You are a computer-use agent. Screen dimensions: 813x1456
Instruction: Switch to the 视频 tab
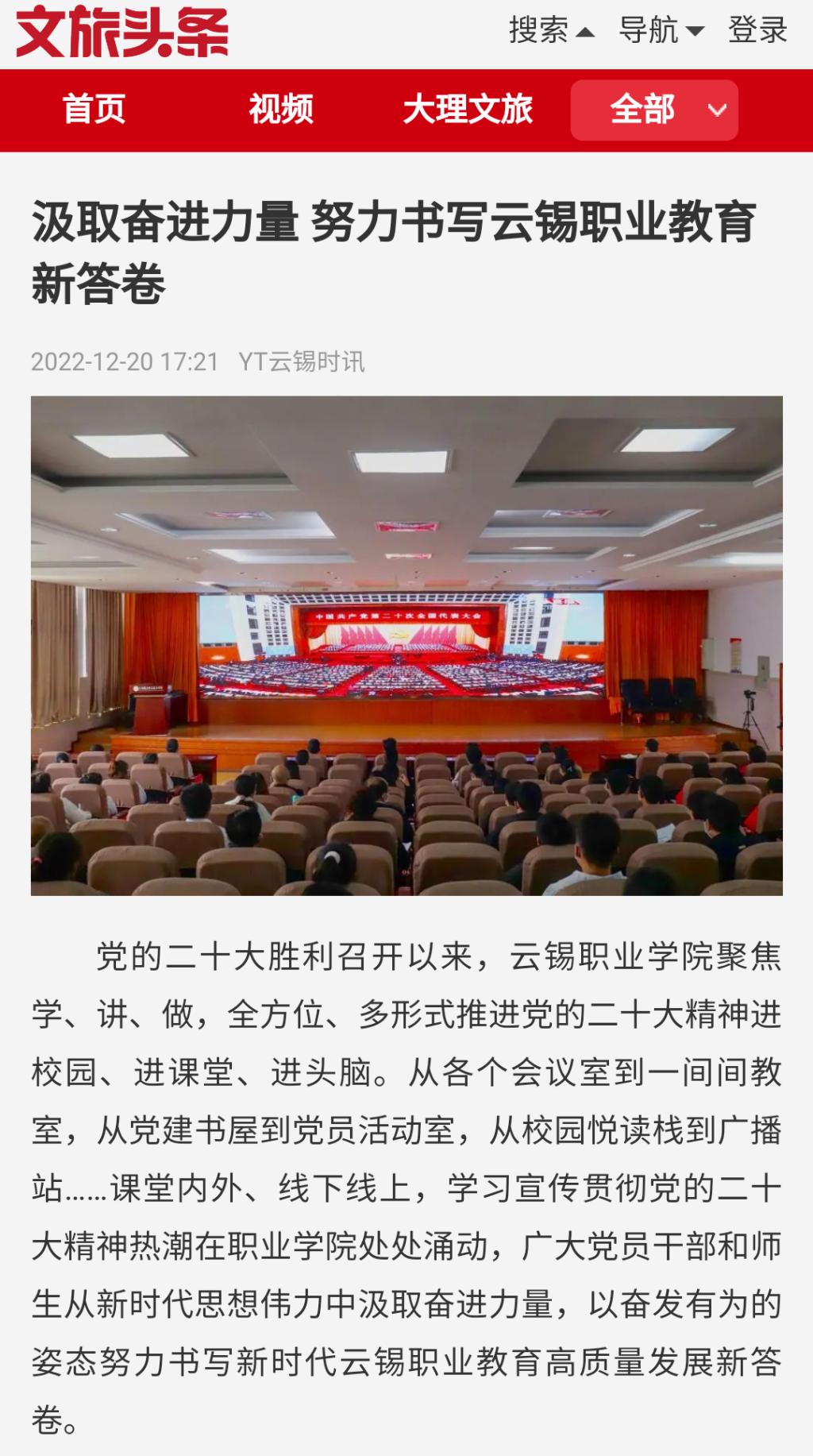click(281, 110)
